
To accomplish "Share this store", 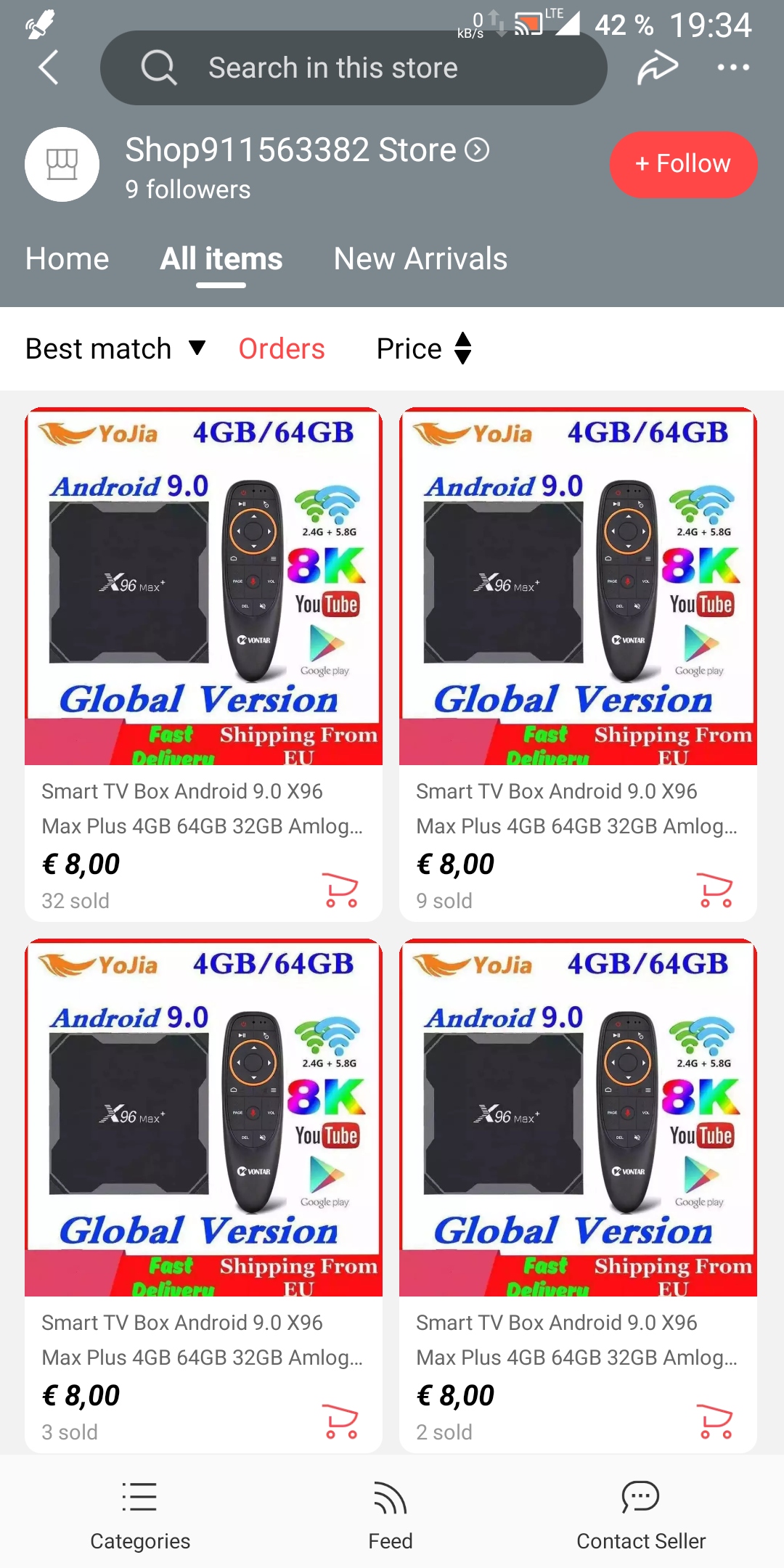I will pos(657,68).
